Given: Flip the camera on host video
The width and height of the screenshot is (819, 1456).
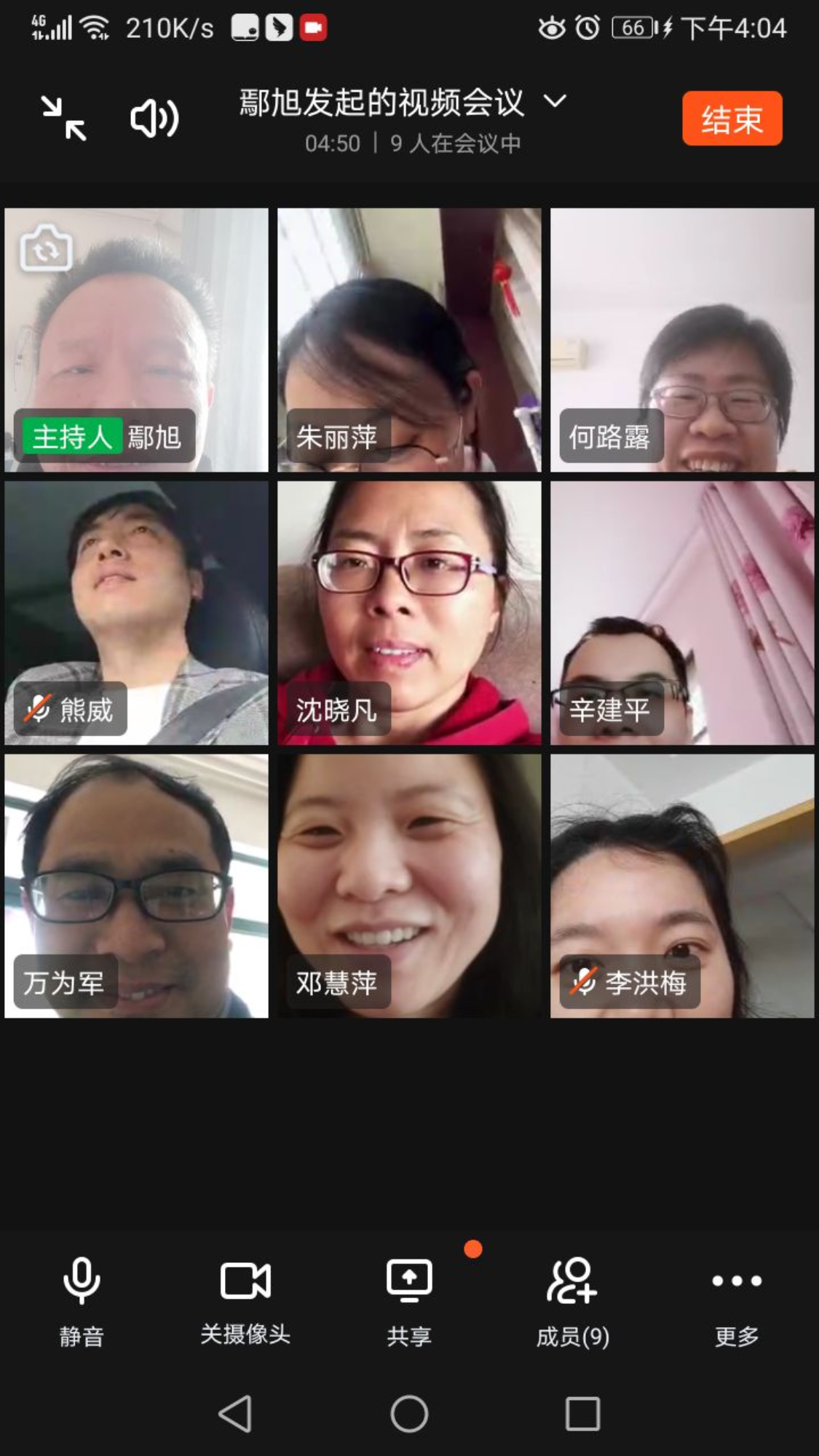Looking at the screenshot, I should (46, 248).
